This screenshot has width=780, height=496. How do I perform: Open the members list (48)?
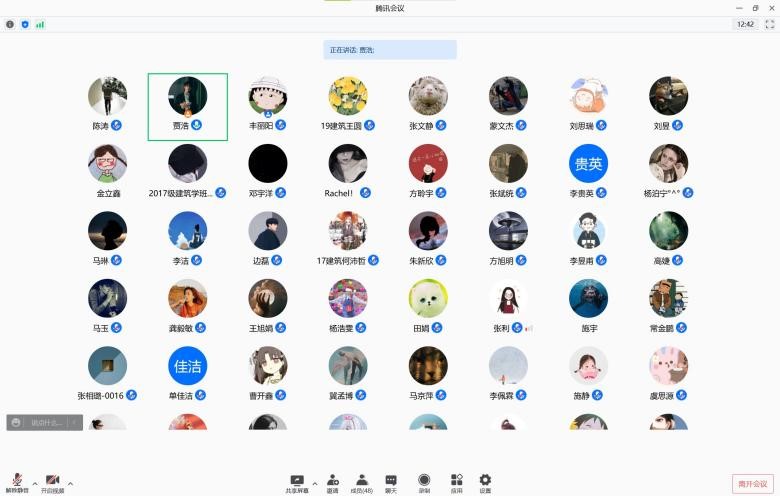click(x=361, y=482)
